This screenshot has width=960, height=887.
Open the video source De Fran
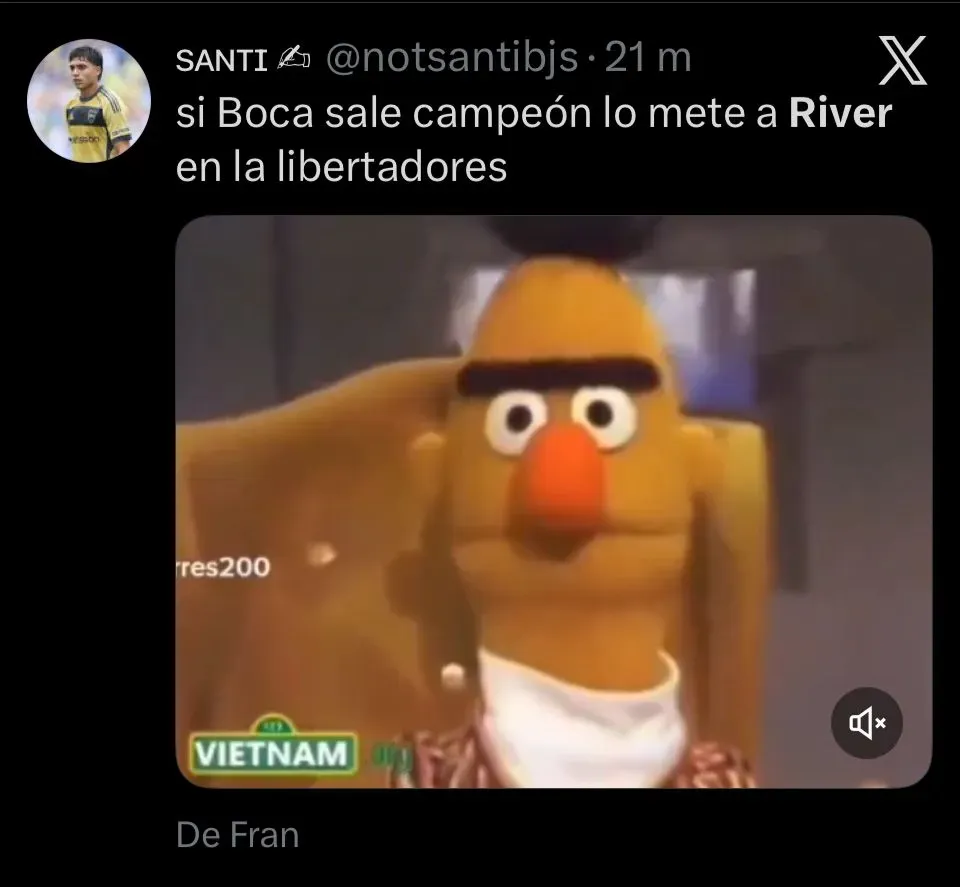click(x=237, y=835)
